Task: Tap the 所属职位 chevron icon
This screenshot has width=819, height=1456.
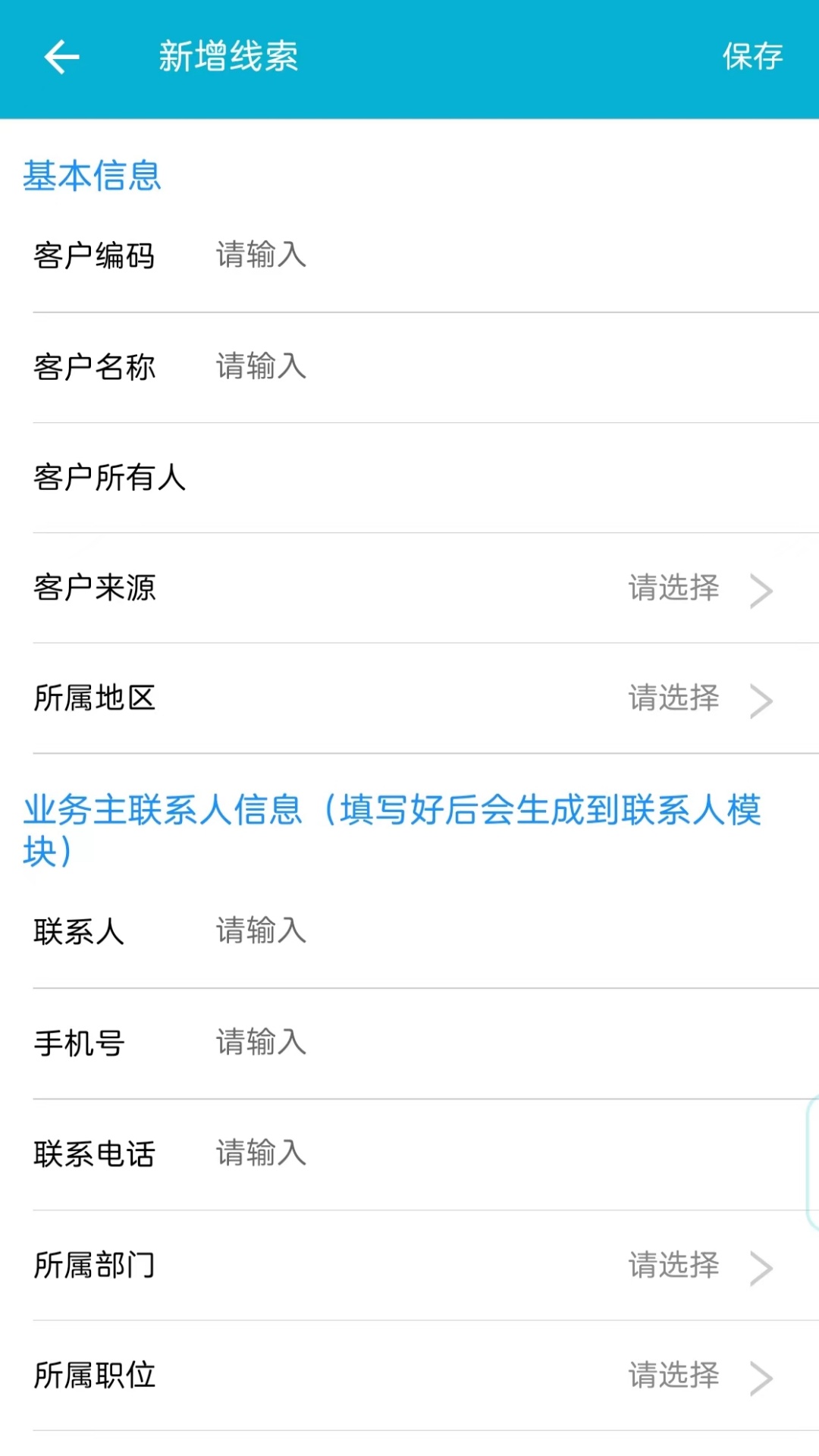Action: [762, 1378]
